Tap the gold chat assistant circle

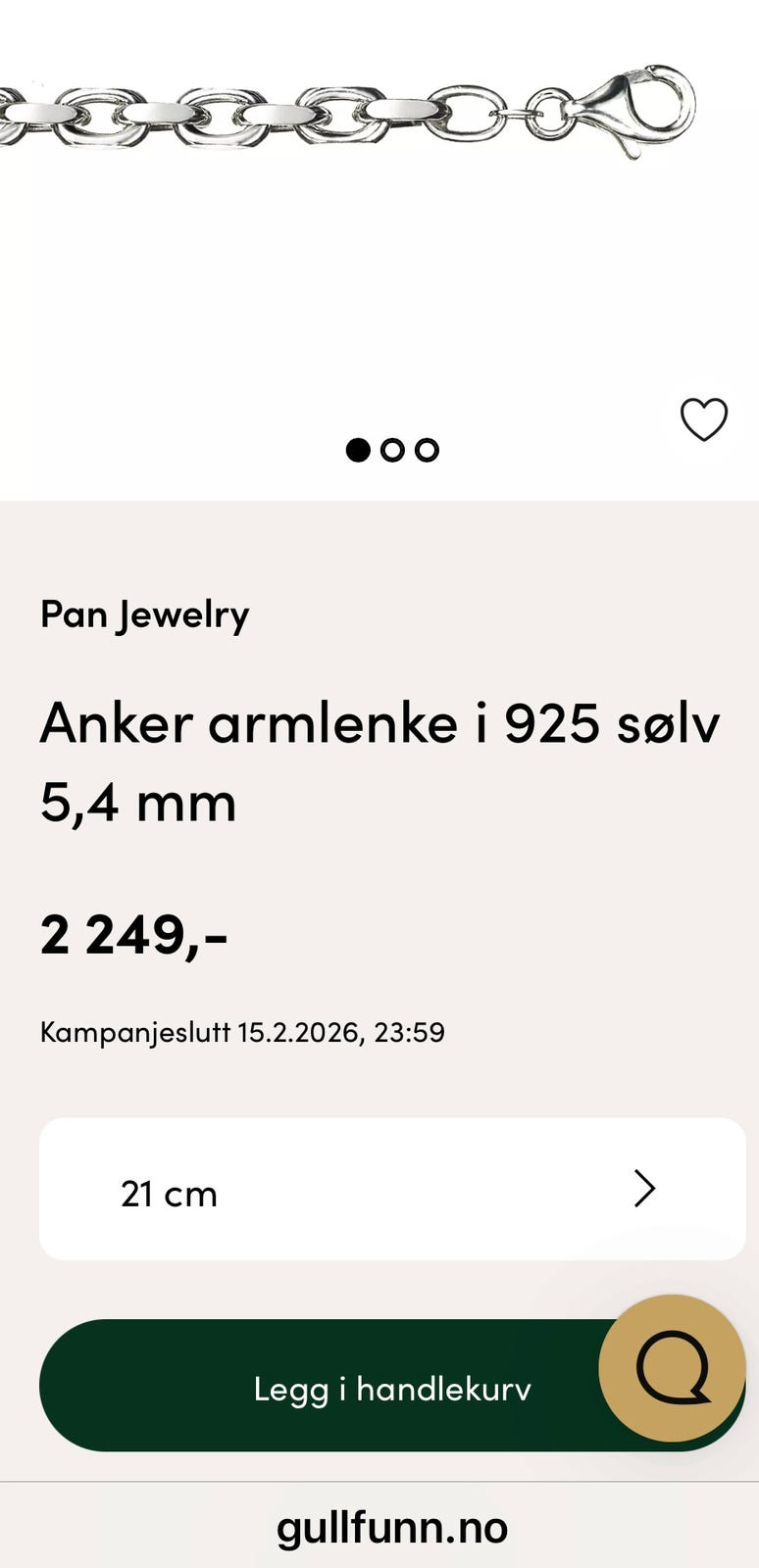pyautogui.click(x=673, y=1368)
